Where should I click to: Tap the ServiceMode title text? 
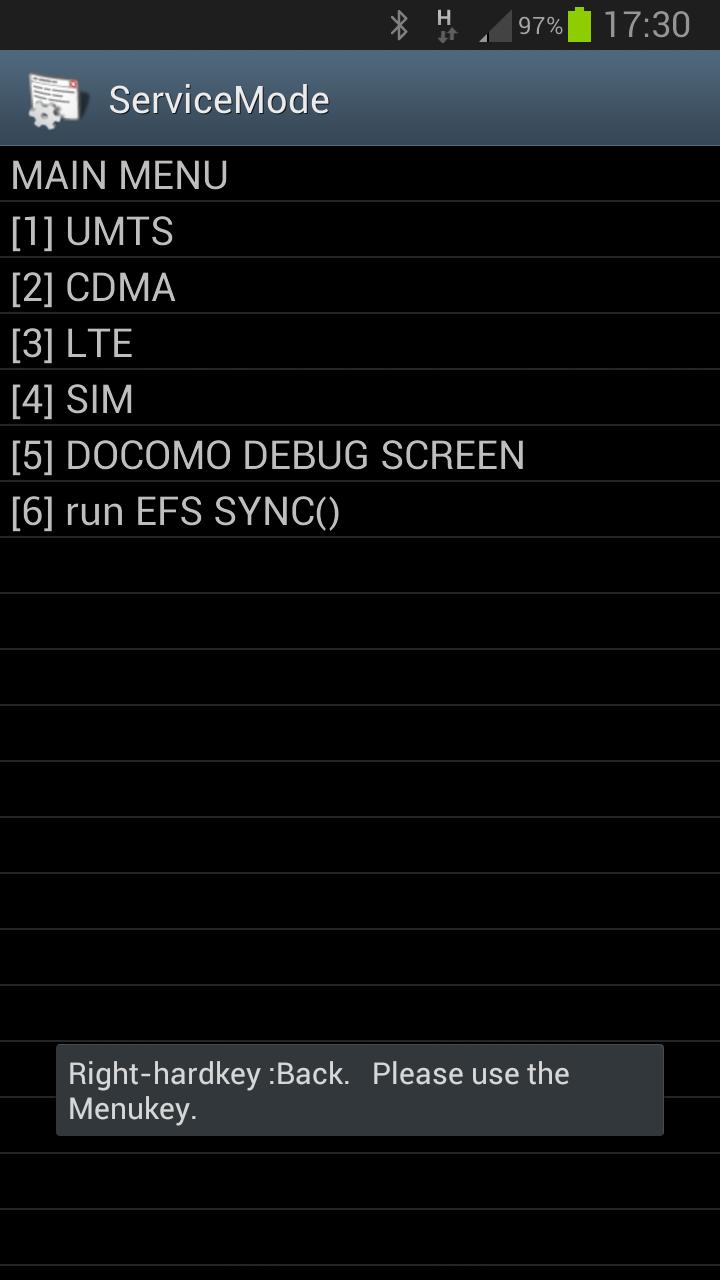point(219,98)
